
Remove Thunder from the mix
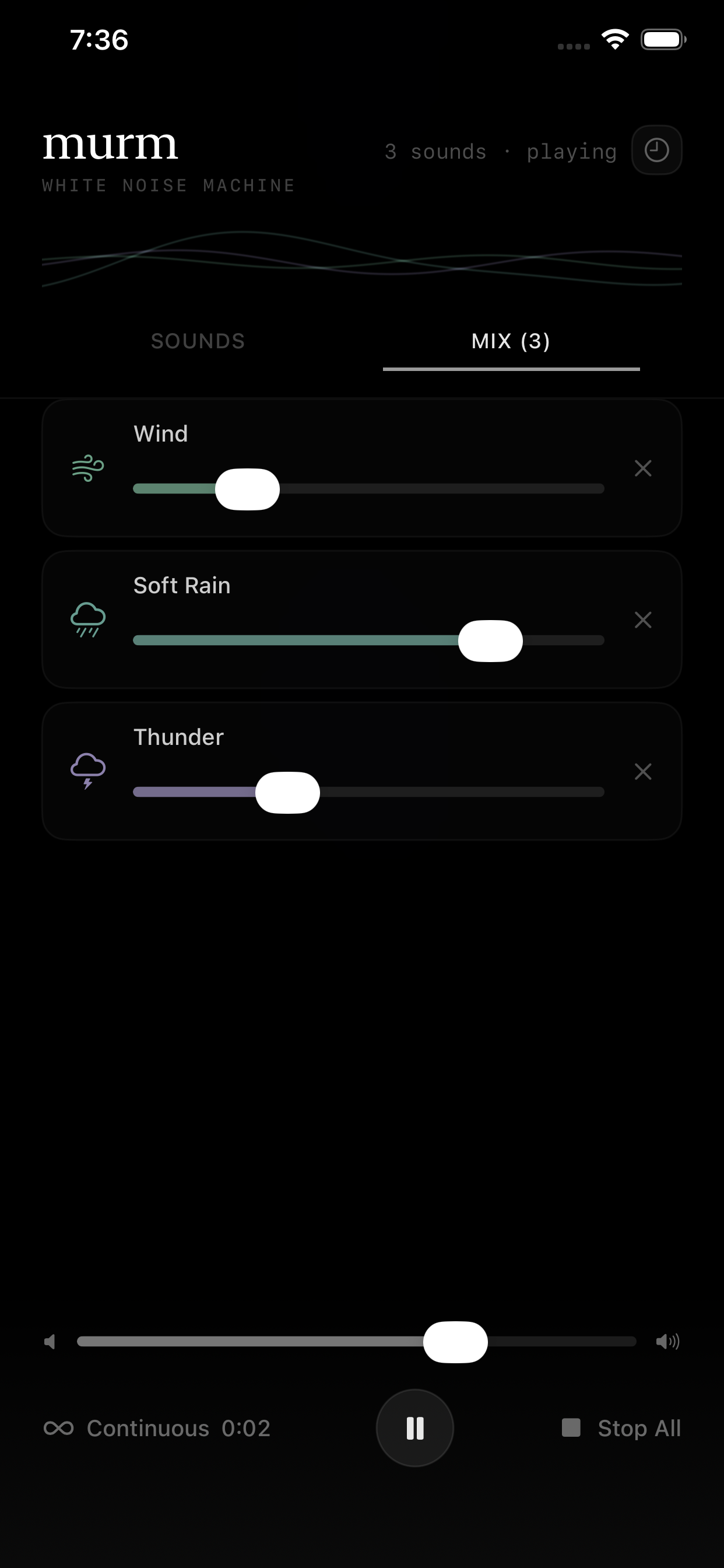tap(642, 771)
